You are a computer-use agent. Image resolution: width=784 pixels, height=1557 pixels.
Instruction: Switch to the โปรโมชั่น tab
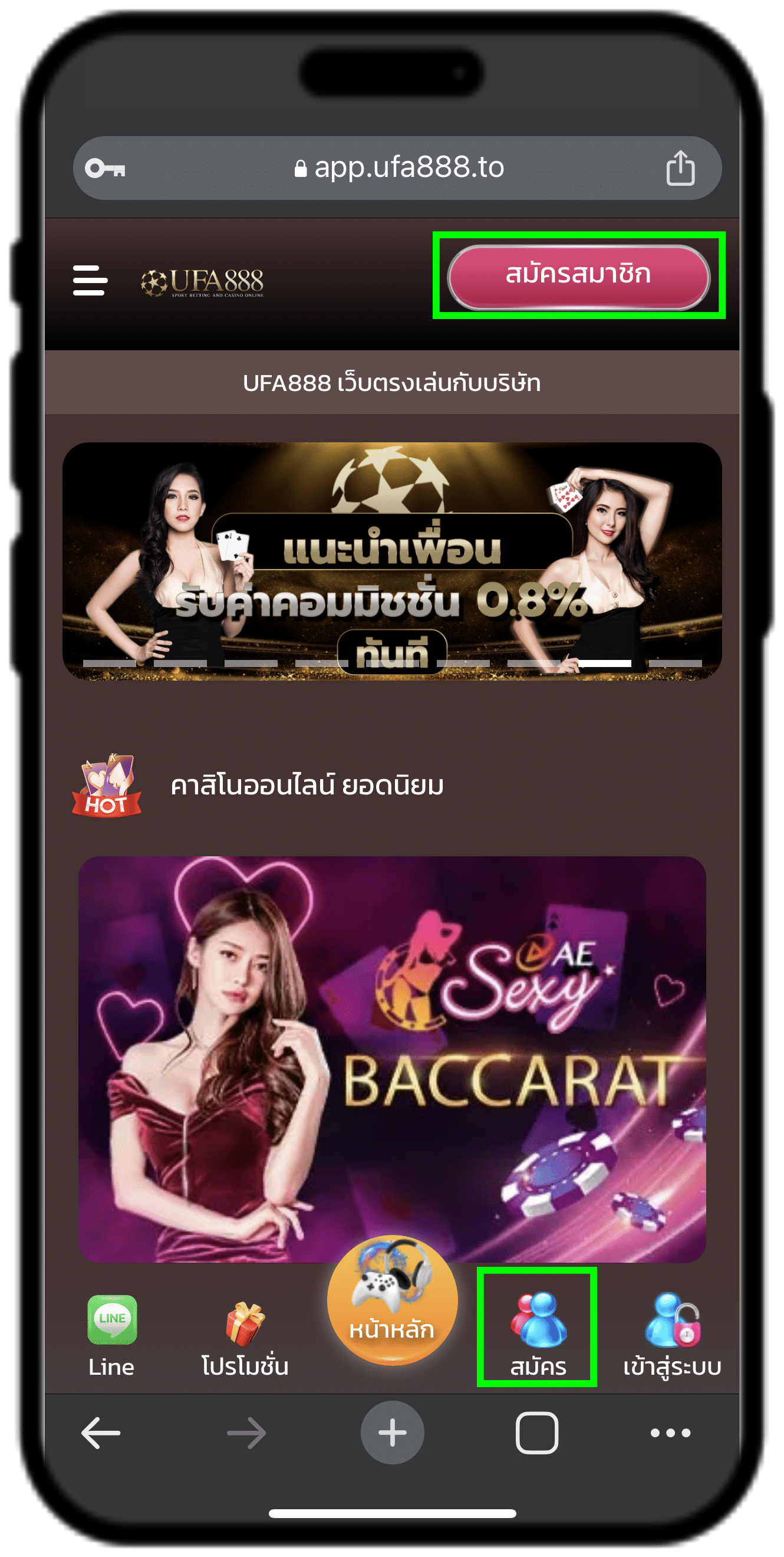(245, 1337)
